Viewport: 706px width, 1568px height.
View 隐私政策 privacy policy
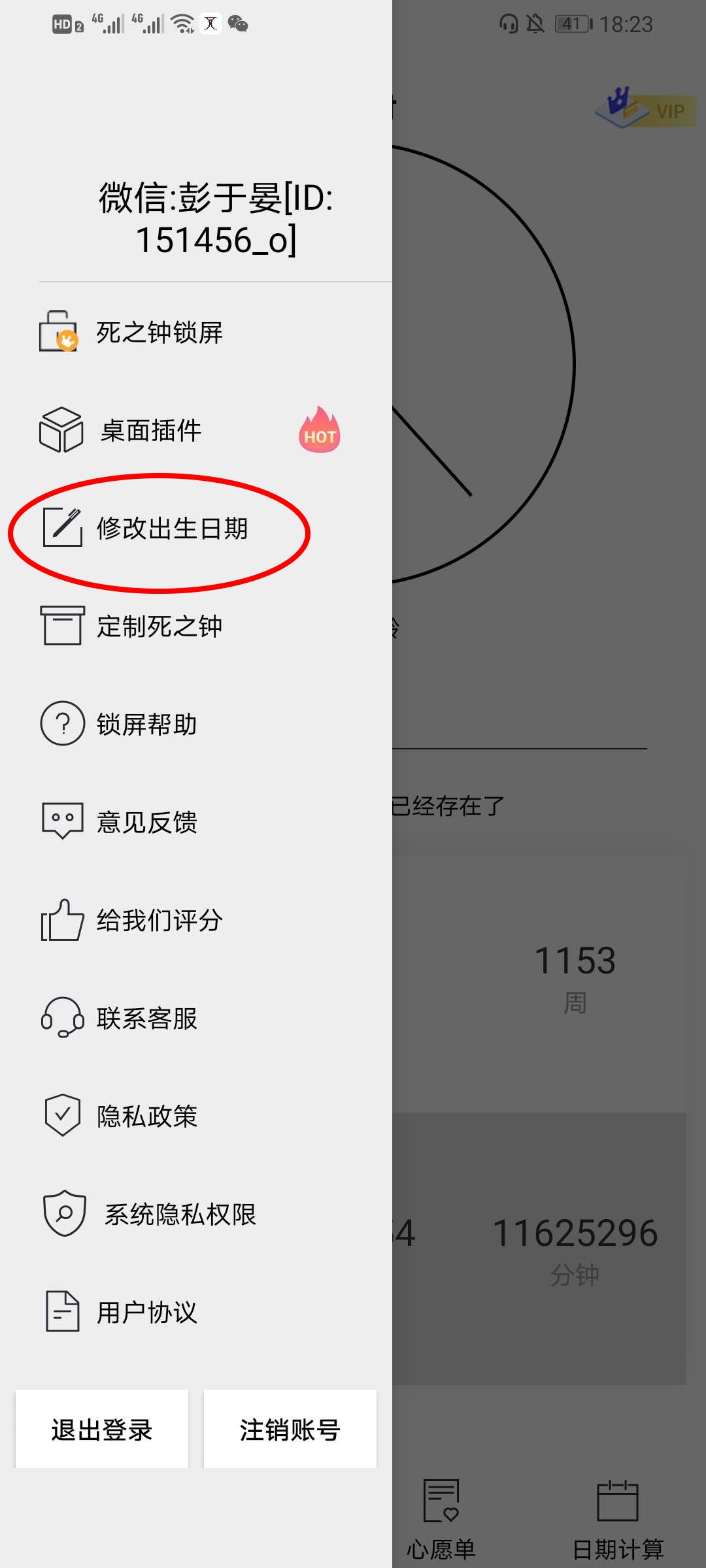146,1117
